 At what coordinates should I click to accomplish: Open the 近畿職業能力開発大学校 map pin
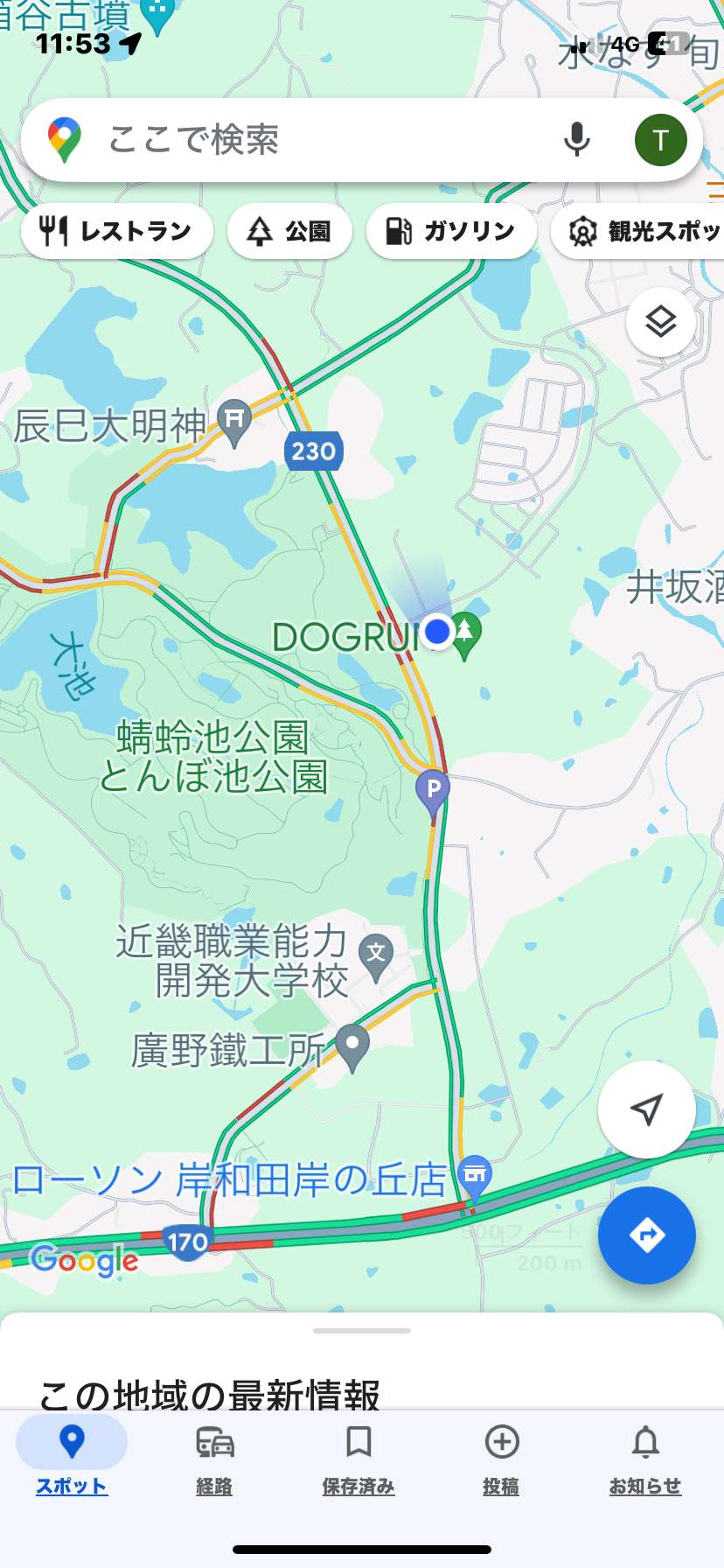pyautogui.click(x=376, y=955)
